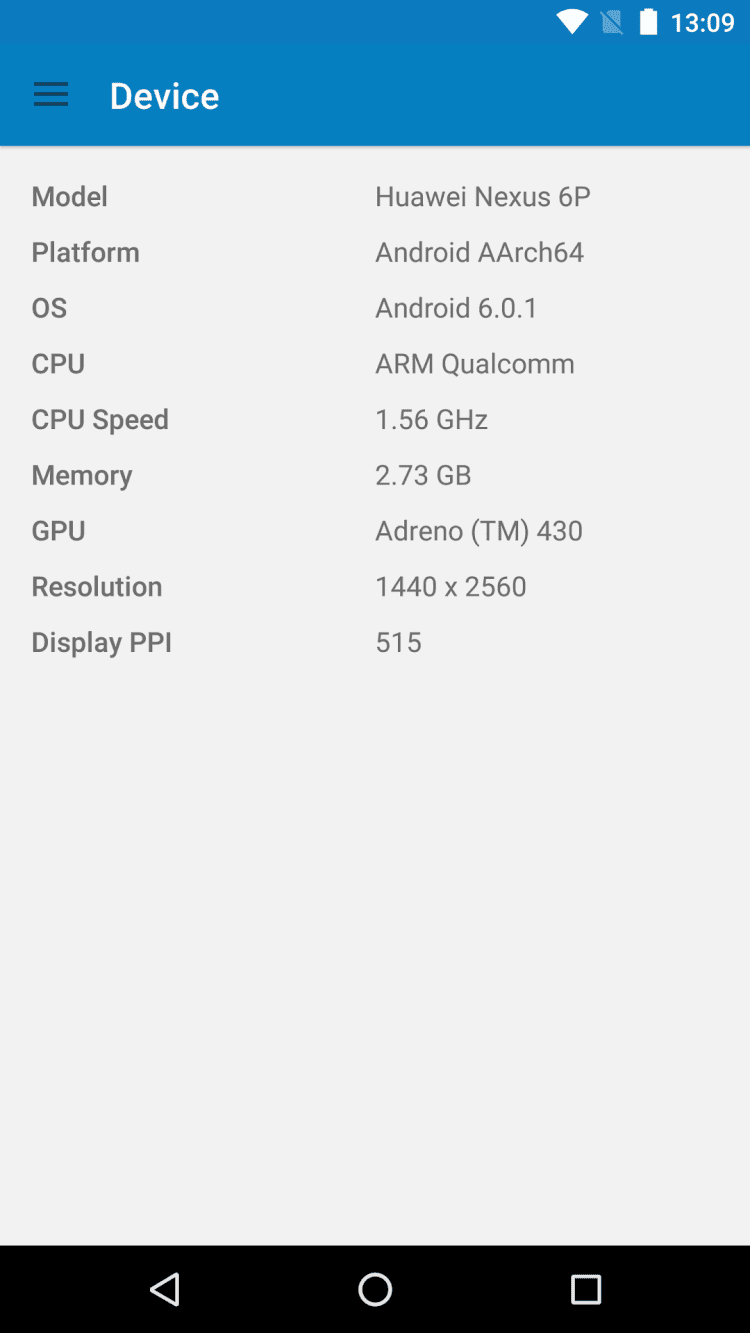Screen dimensions: 750x1333
Task: Open the recent apps overview
Action: coord(585,1289)
